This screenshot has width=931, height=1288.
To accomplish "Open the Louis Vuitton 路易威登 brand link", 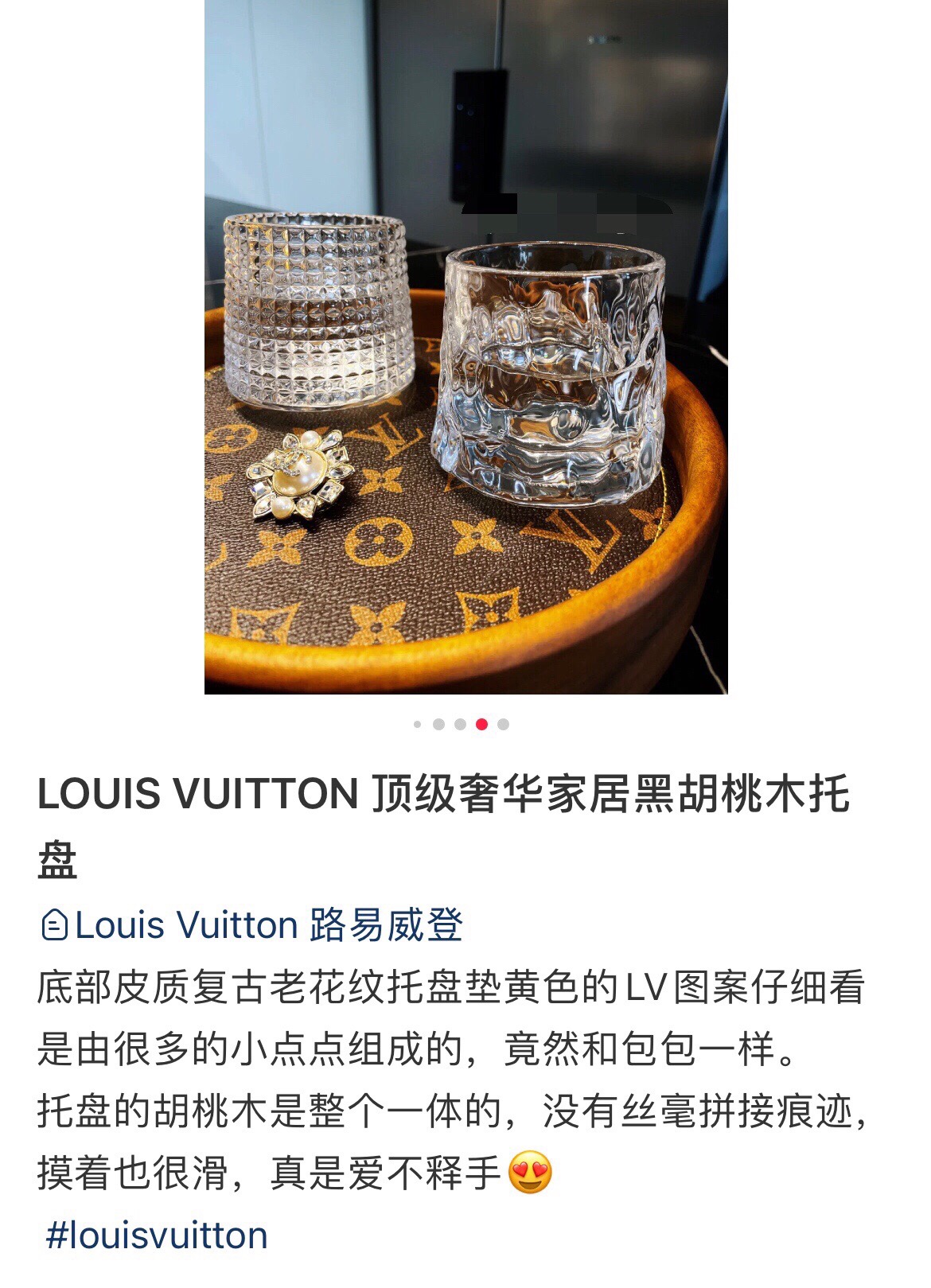I will [253, 925].
